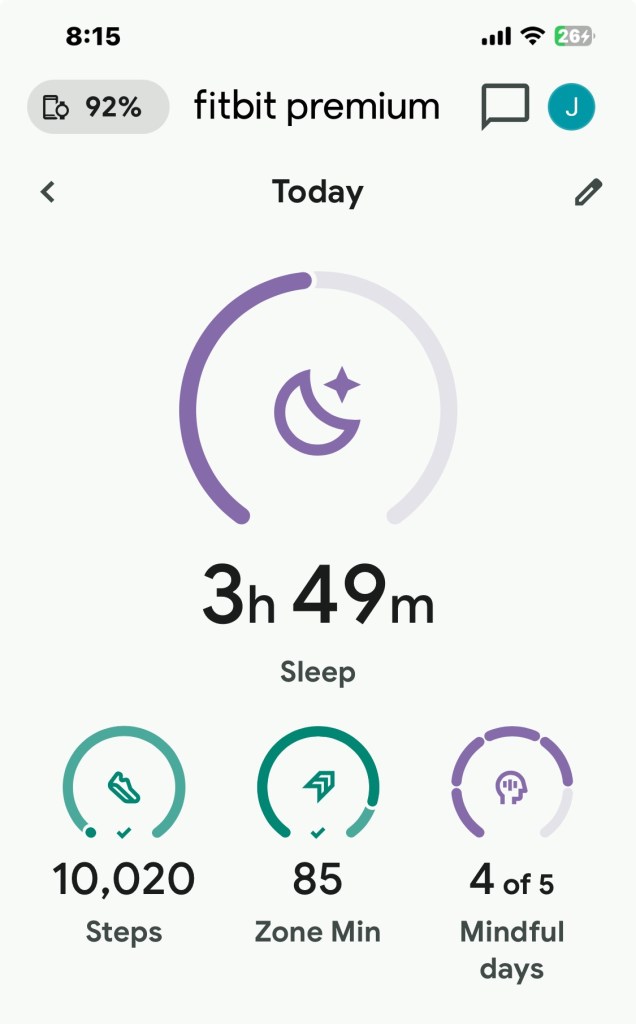Edit the Today dashboard with the pencil
636x1024 pixels.
588,192
